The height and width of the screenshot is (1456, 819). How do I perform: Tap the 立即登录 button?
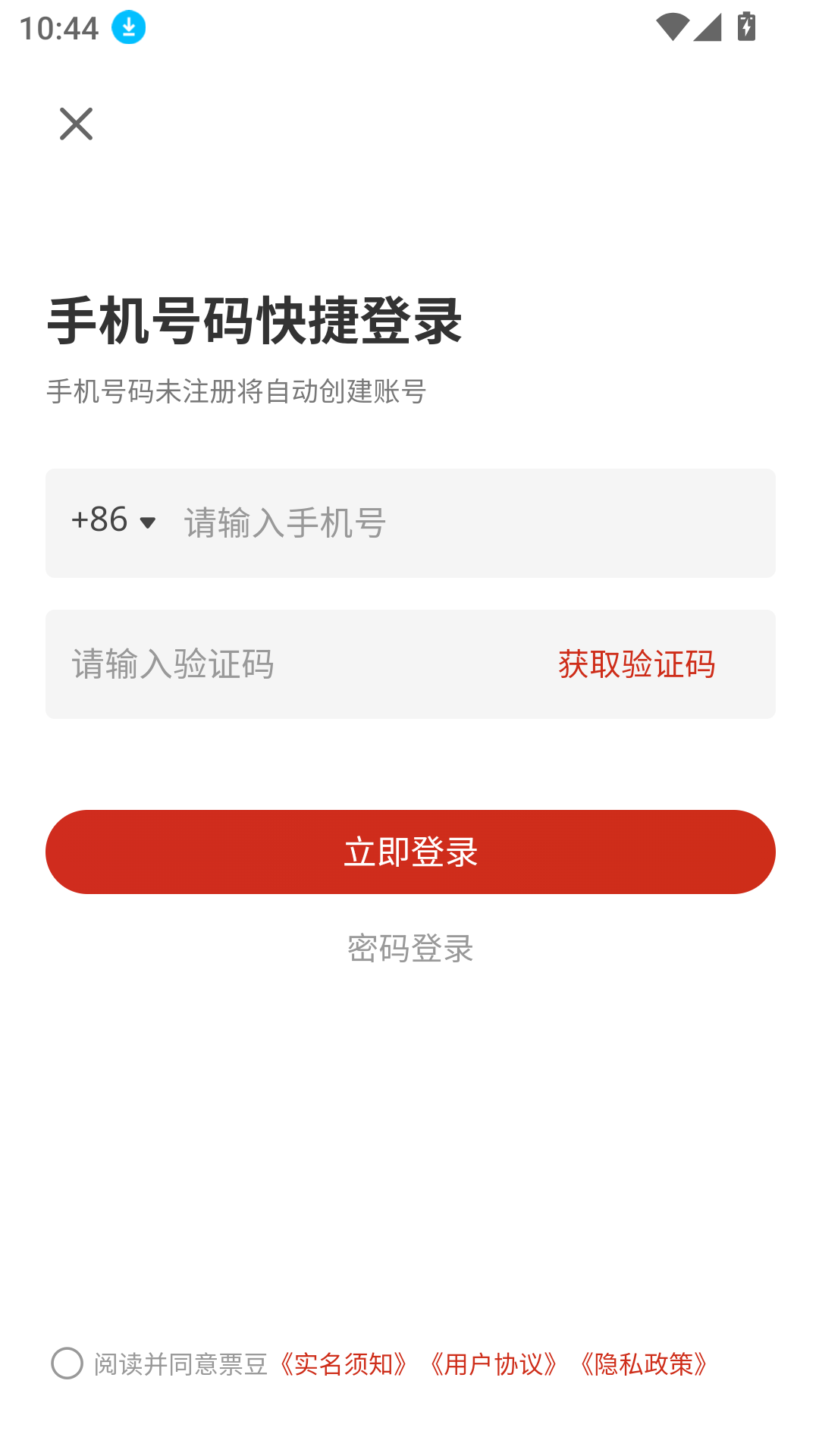(x=410, y=852)
